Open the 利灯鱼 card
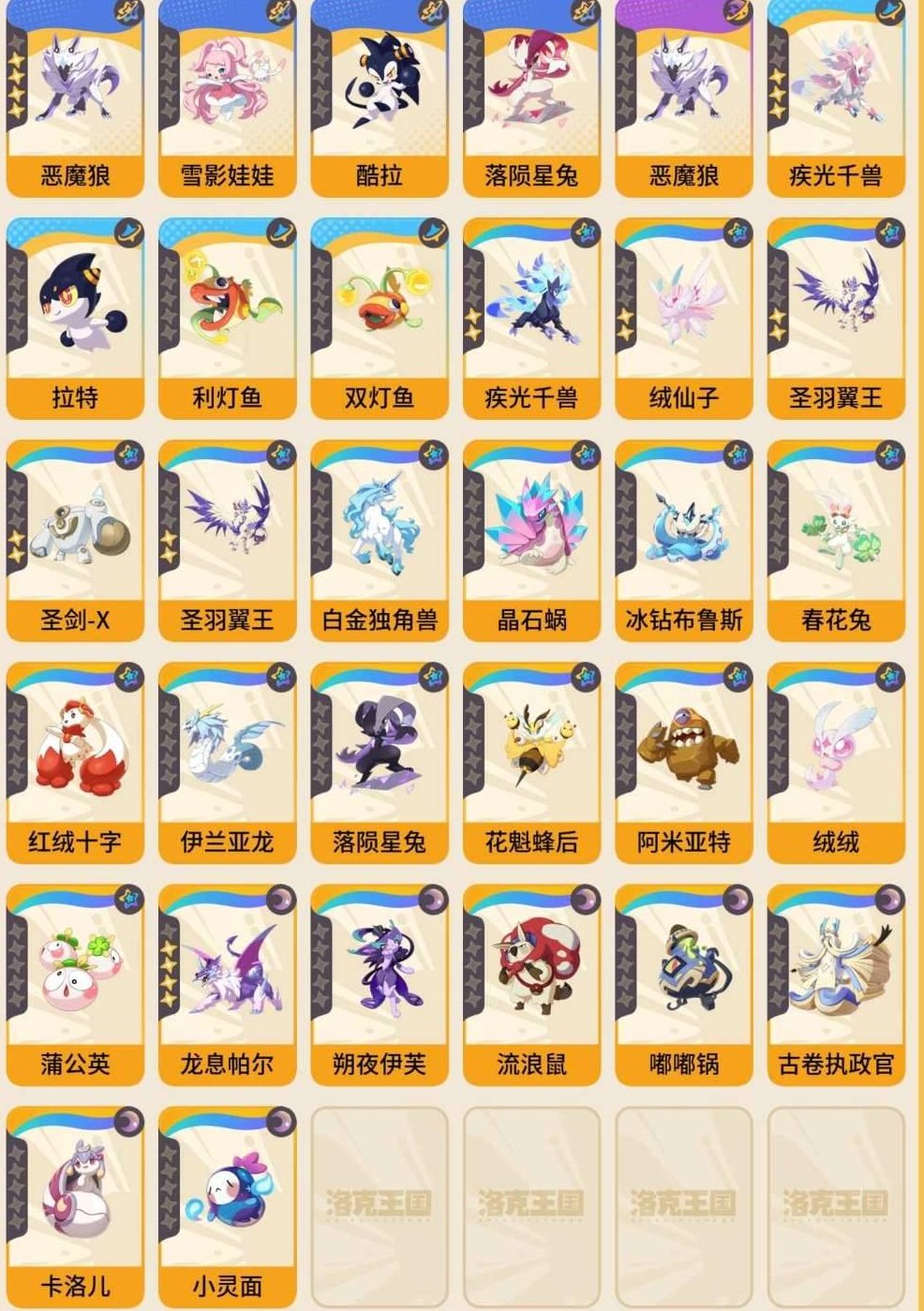 (227, 319)
